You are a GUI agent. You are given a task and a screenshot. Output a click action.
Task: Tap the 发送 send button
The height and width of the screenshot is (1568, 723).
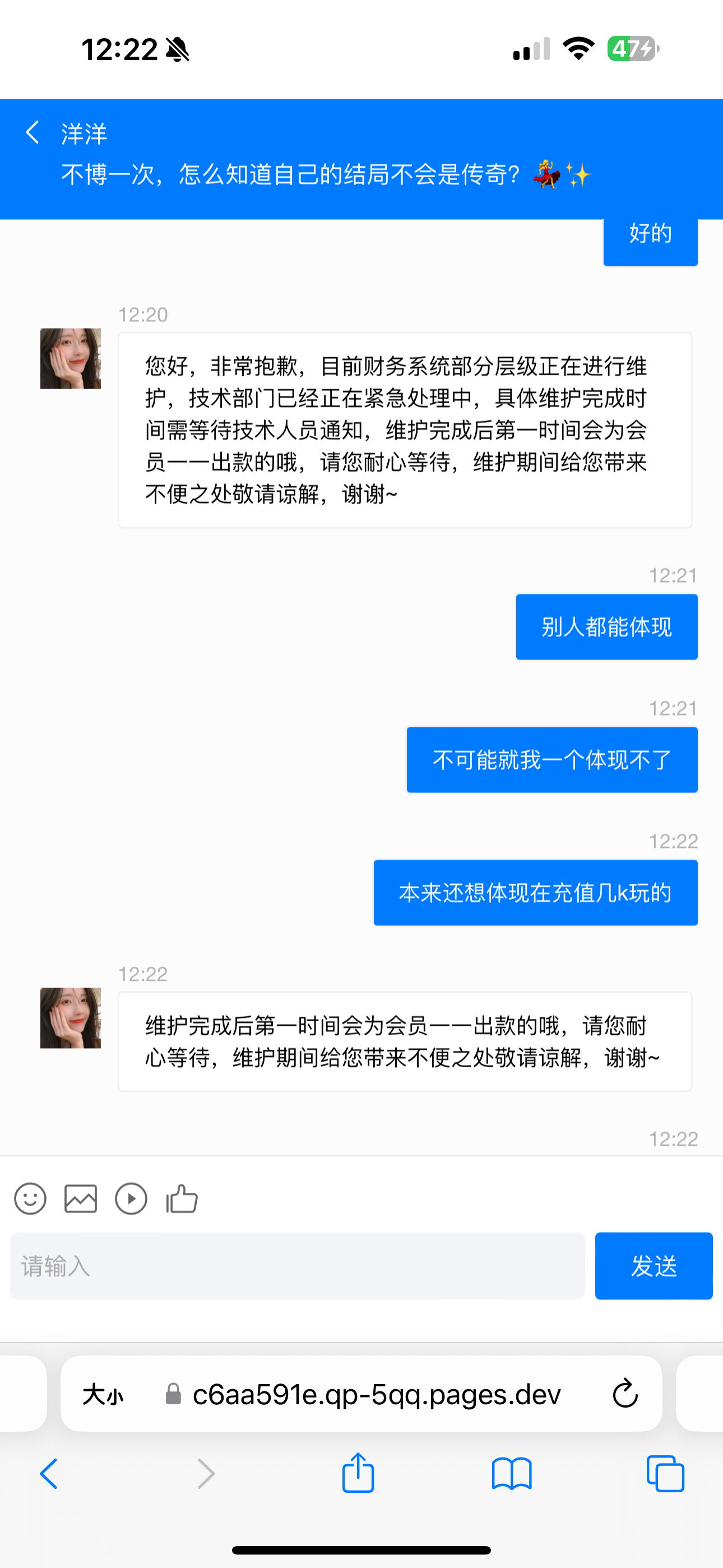654,1266
